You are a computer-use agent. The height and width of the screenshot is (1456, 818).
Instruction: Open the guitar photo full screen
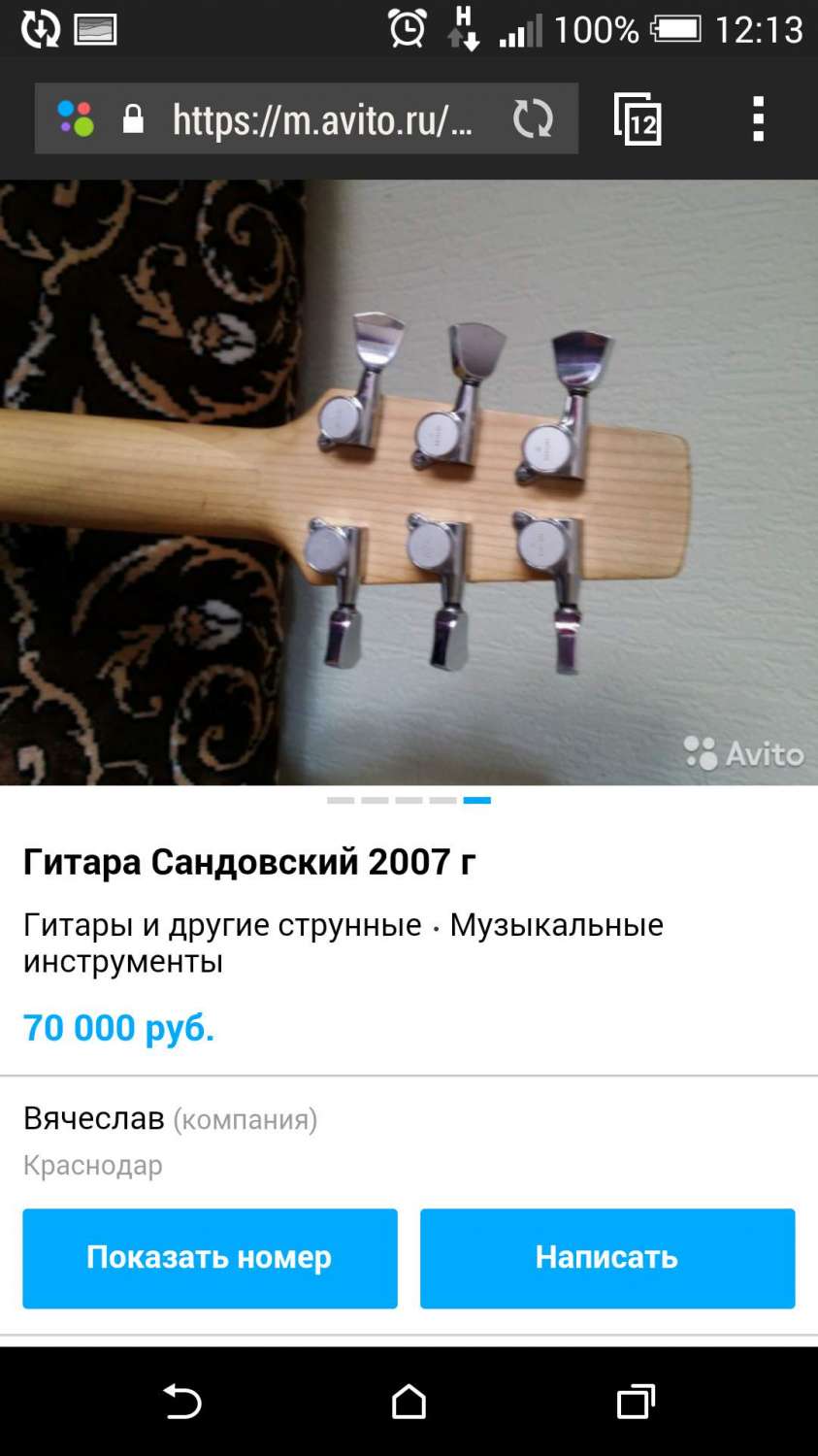pos(409,482)
